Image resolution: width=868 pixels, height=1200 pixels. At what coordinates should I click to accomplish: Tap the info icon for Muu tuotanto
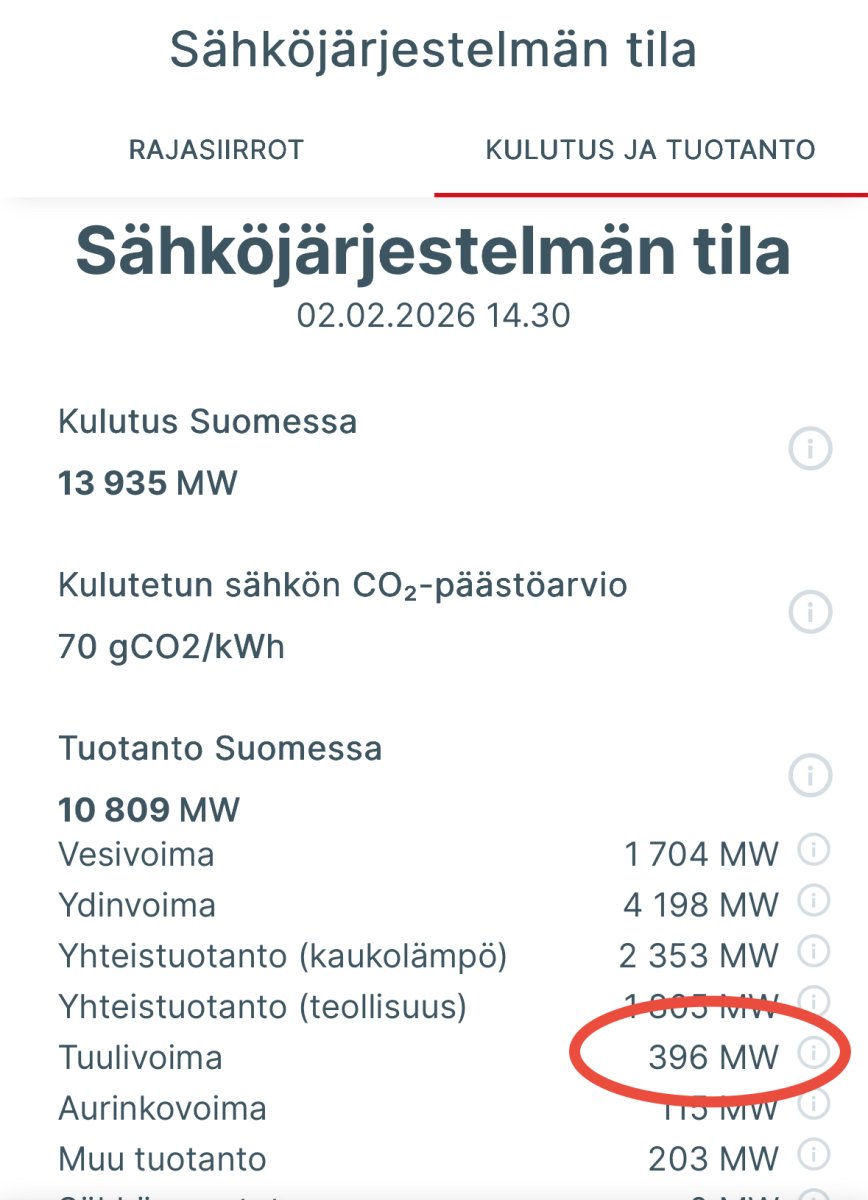pyautogui.click(x=814, y=1154)
